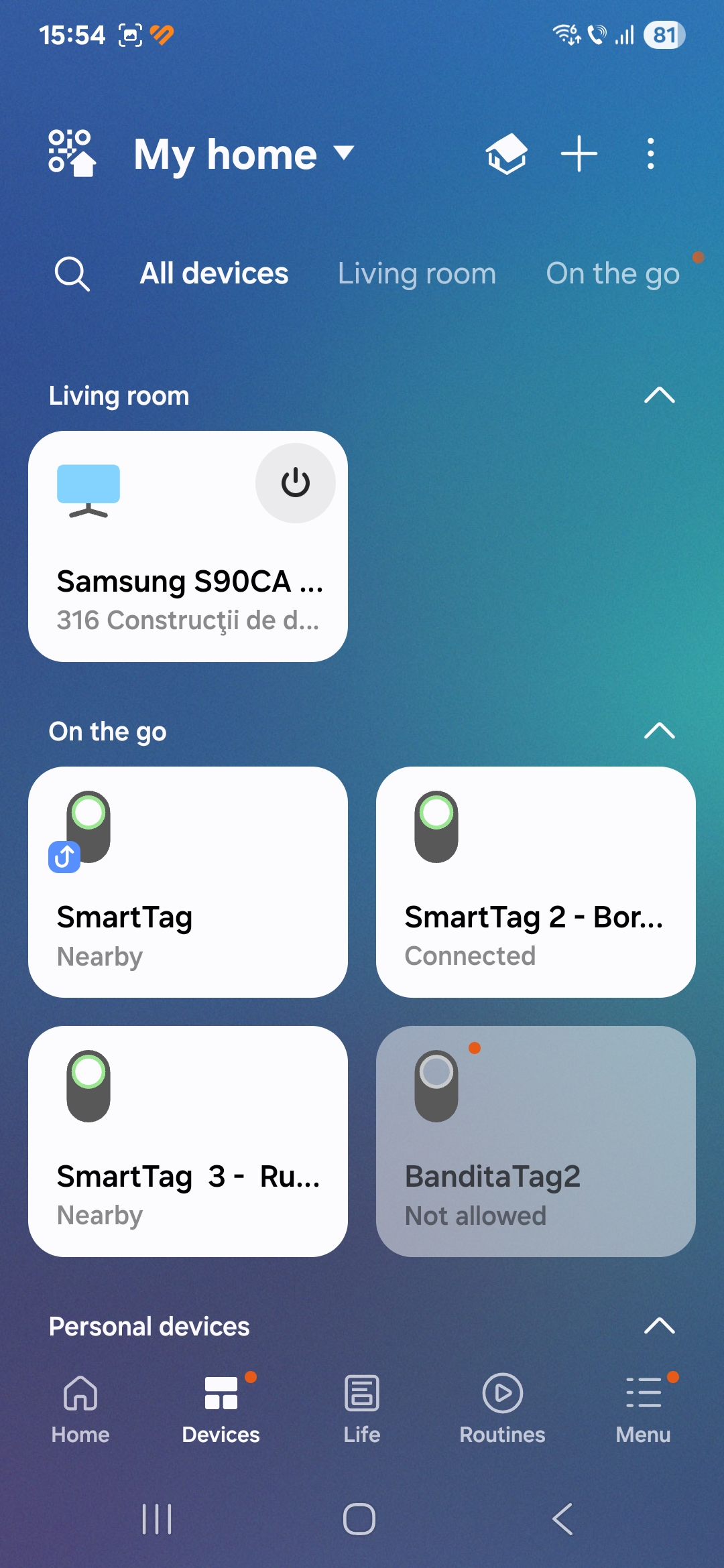
Task: Collapse the On the go section
Action: [x=659, y=730]
